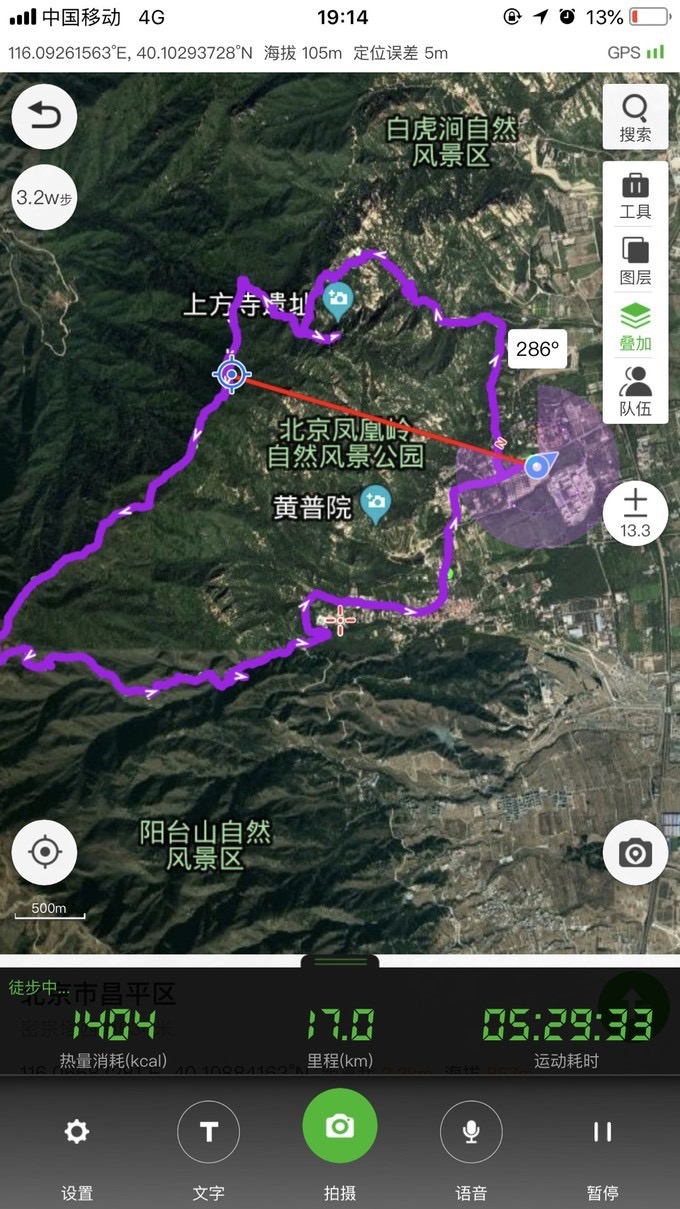Open the 搜索 search tool
The image size is (680, 1209).
(635, 117)
